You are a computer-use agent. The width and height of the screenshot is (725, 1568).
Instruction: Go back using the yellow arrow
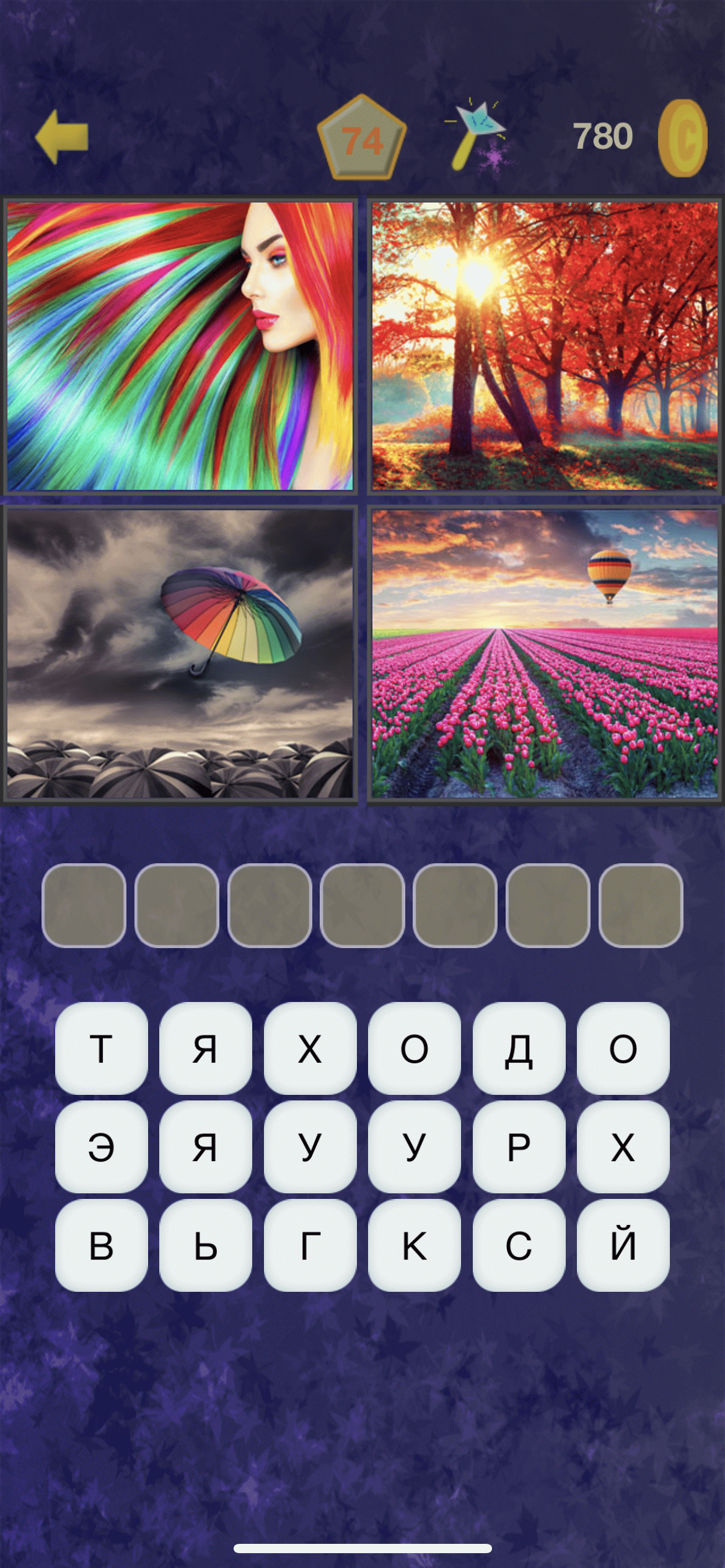[x=62, y=137]
